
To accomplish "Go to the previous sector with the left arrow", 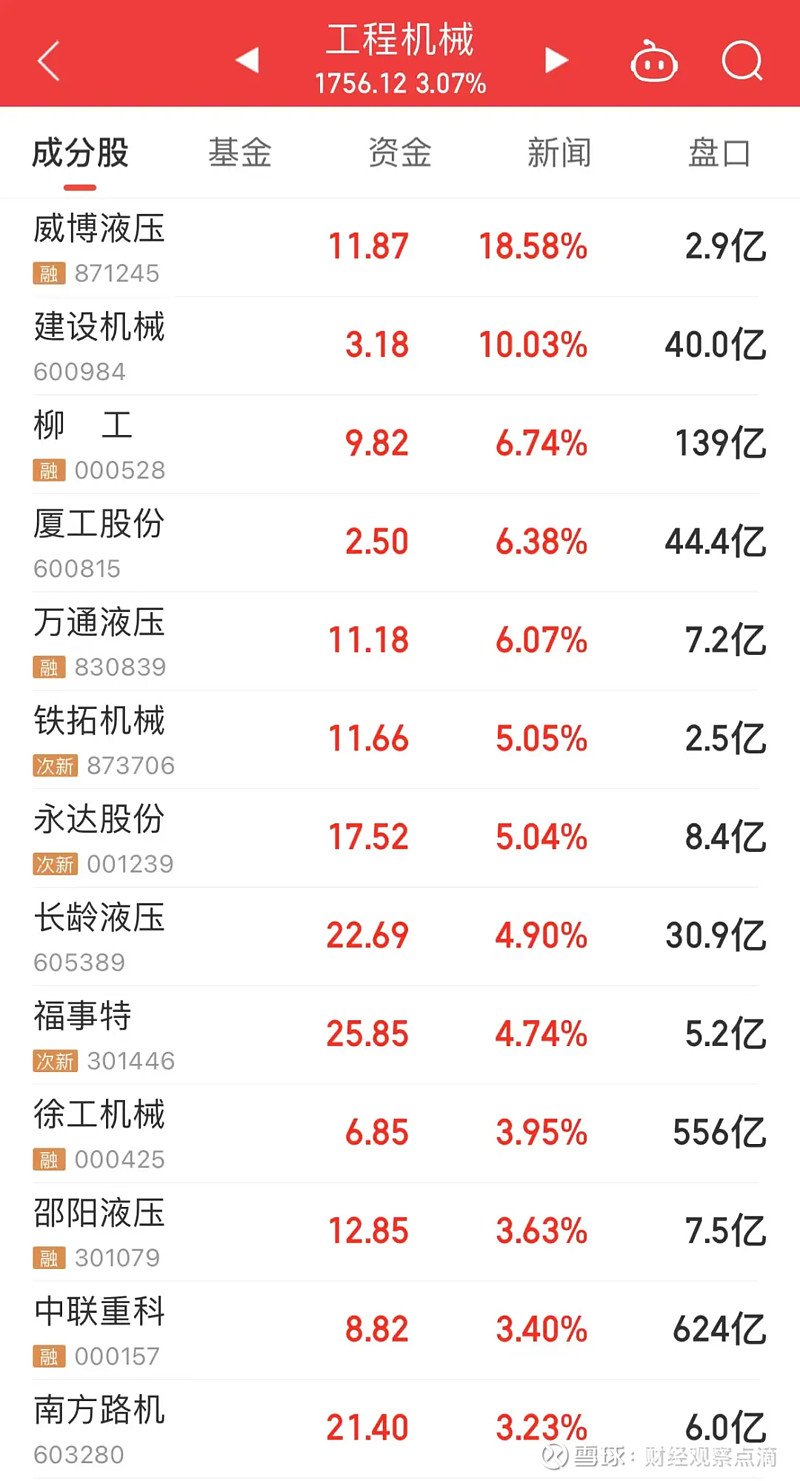I will (247, 60).
